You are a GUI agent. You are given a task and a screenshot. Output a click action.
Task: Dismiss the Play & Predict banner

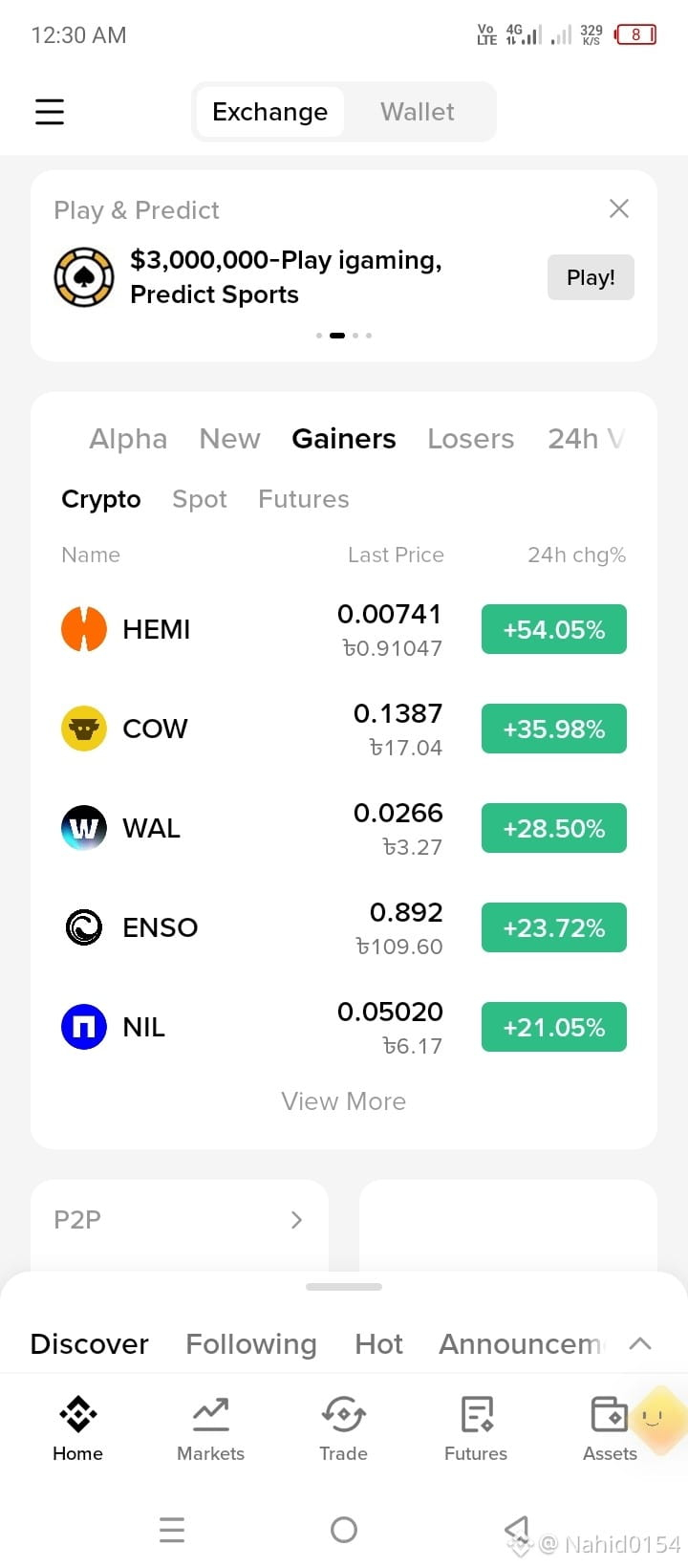(619, 208)
